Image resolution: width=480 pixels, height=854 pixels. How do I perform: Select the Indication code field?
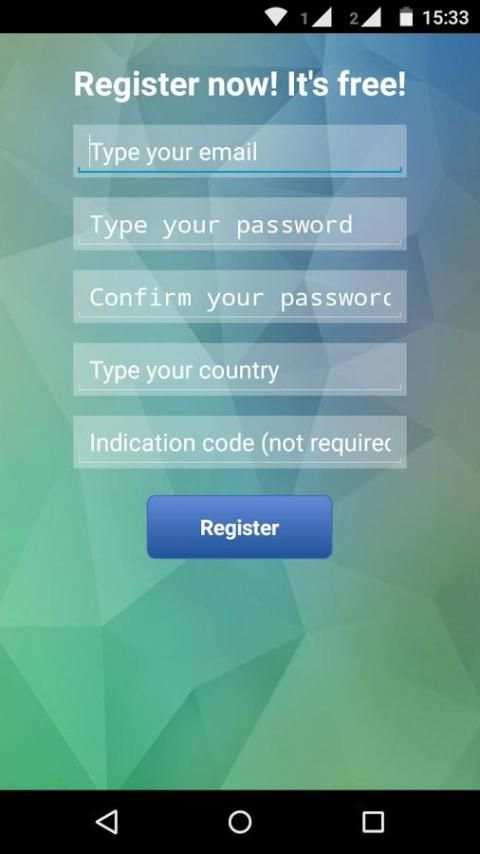tap(240, 442)
